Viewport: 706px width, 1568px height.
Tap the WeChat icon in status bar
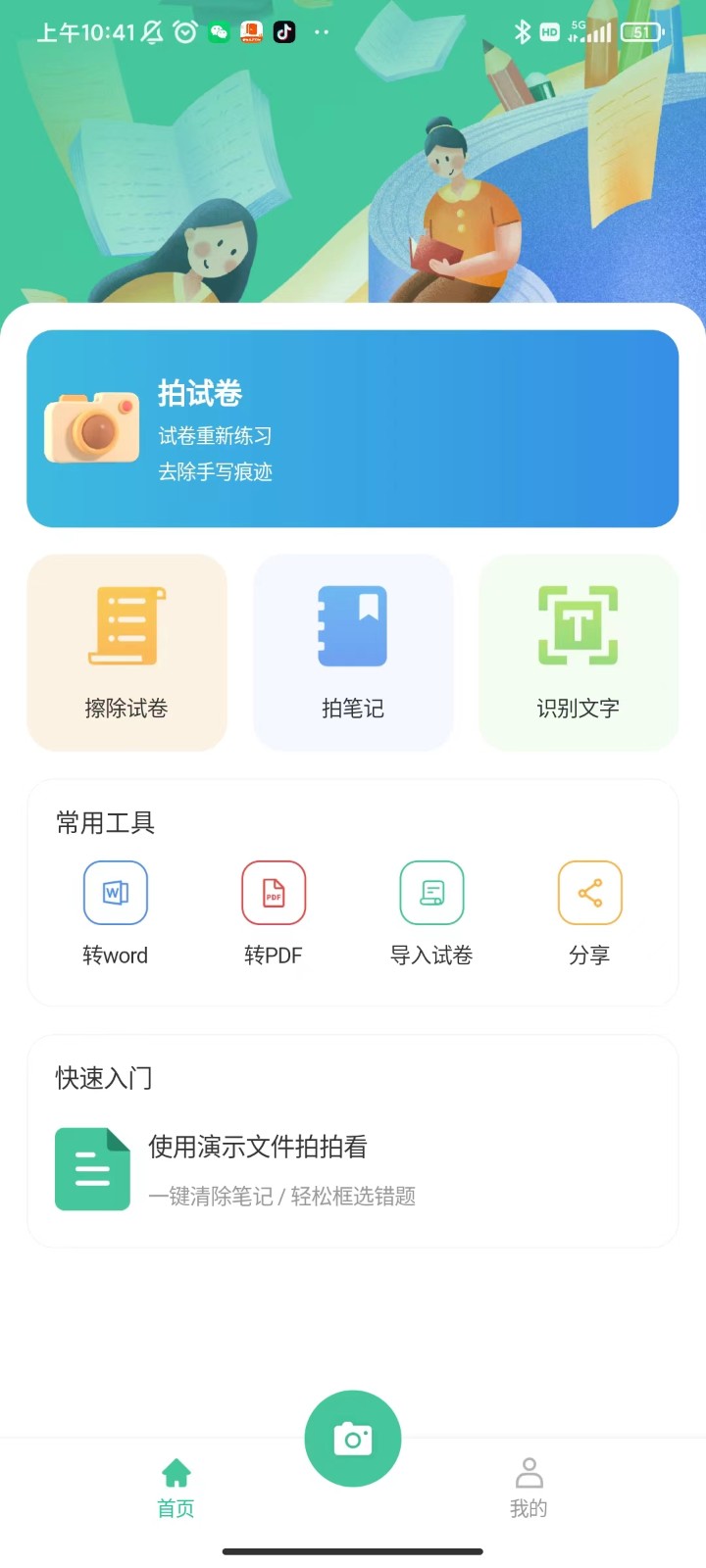coord(218,31)
